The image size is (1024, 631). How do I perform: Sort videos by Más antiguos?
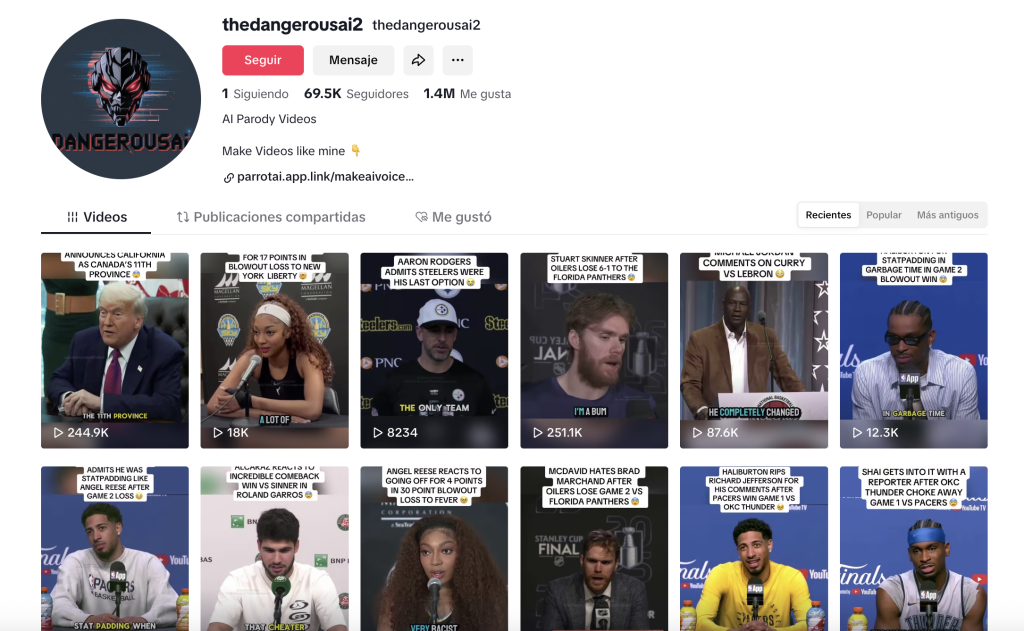(x=947, y=215)
